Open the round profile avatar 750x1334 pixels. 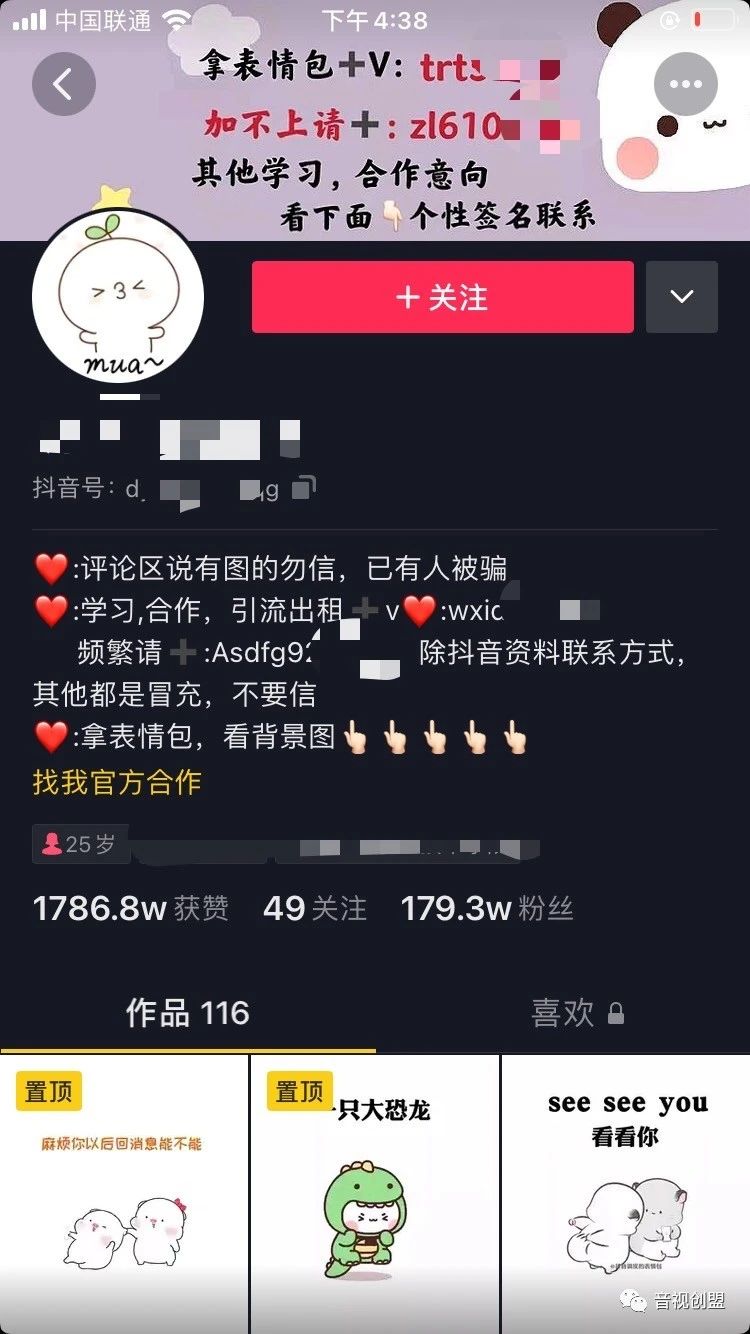coord(118,296)
